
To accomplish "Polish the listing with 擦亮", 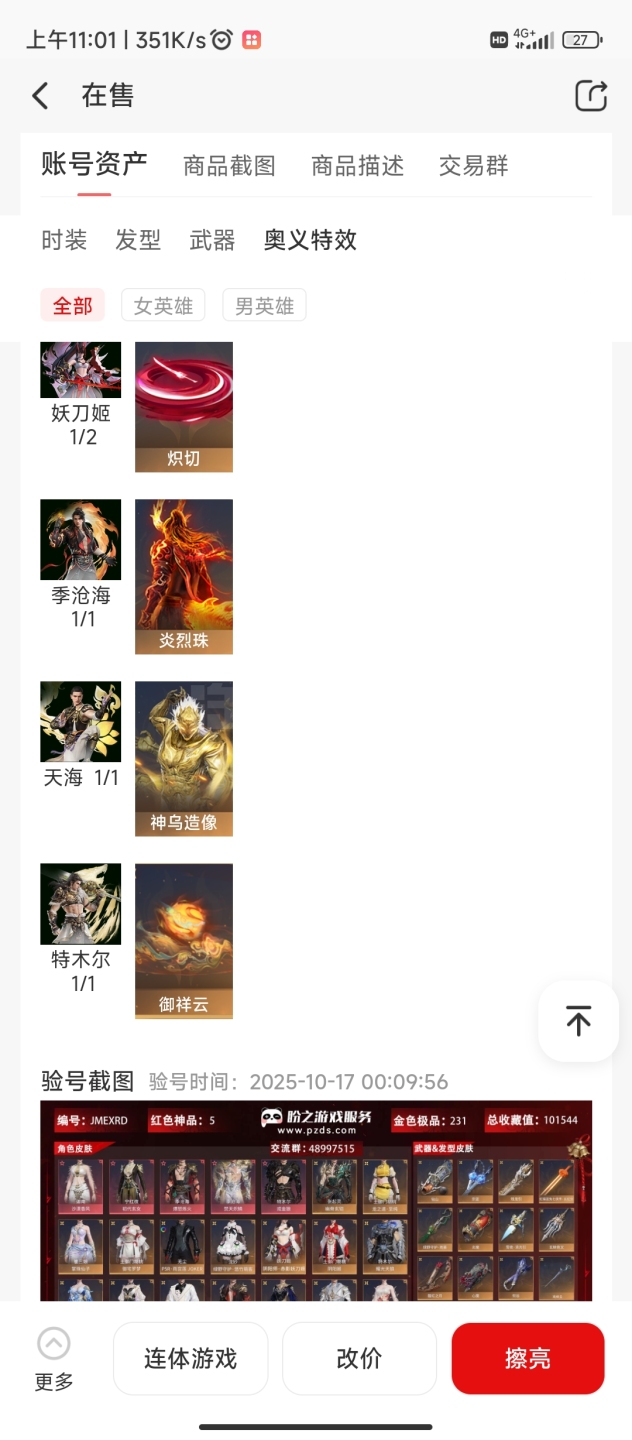I will tap(528, 1359).
